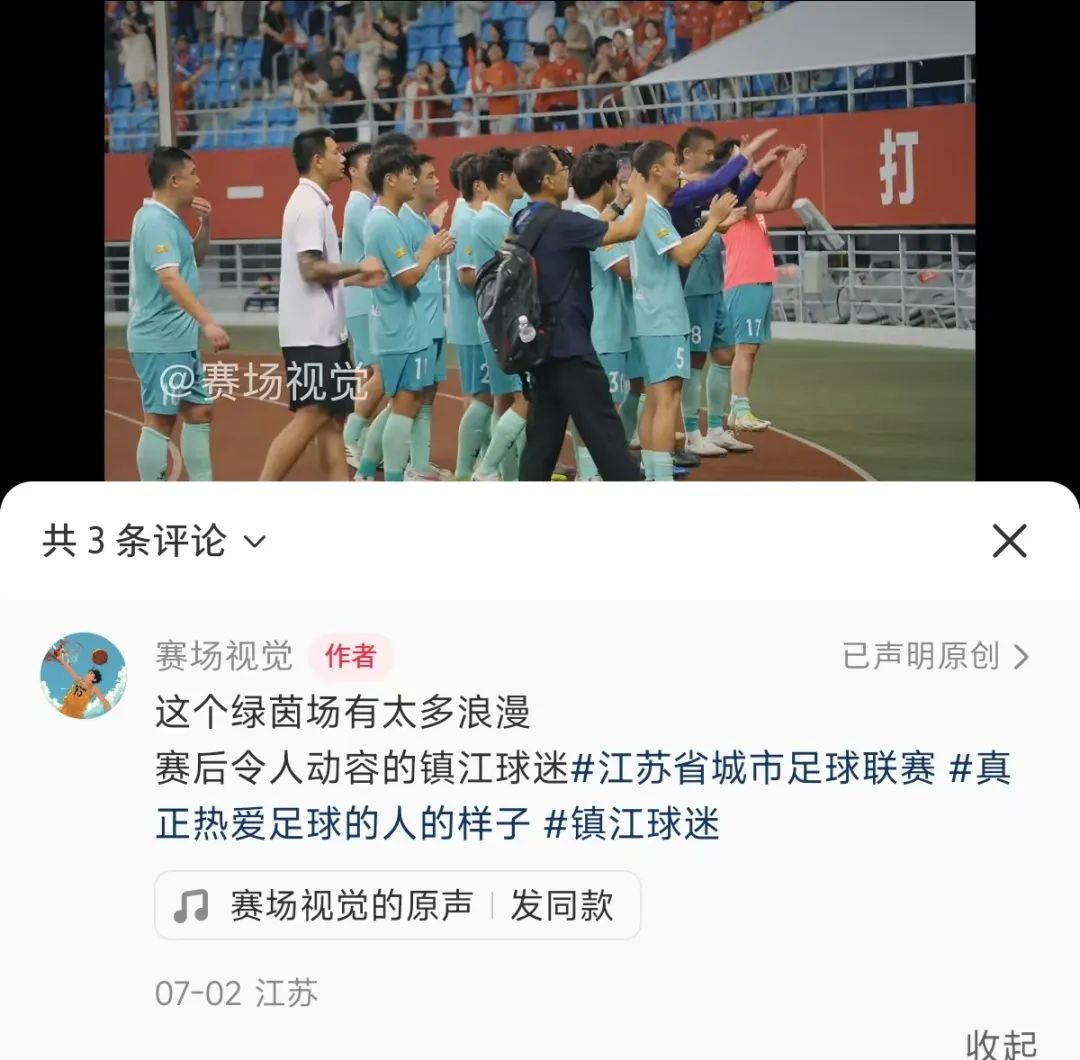Open the #镇江球迷 hashtag
The image size is (1080, 1060).
tap(632, 824)
